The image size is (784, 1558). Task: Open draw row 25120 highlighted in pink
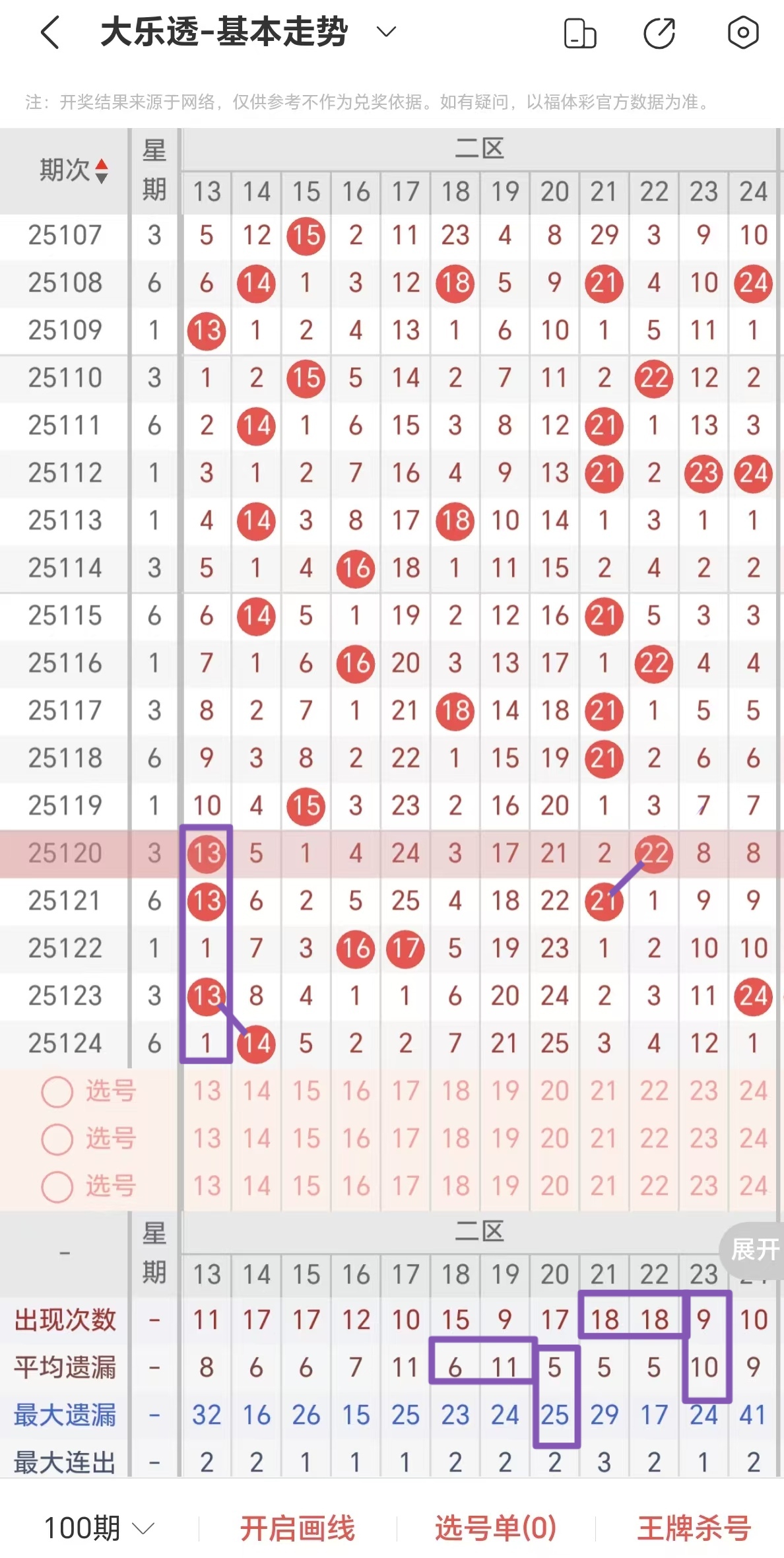63,852
